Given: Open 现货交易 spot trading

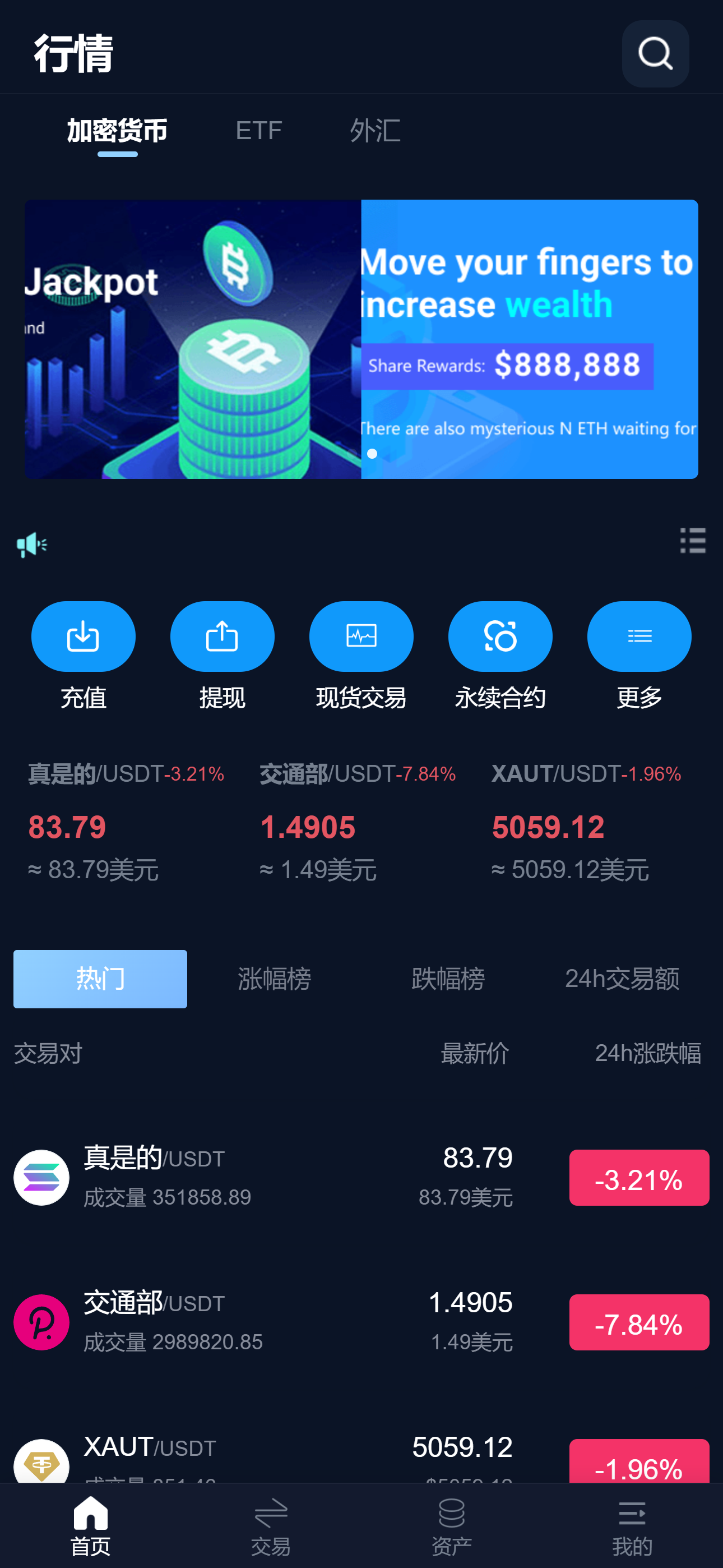Looking at the screenshot, I should 361,636.
